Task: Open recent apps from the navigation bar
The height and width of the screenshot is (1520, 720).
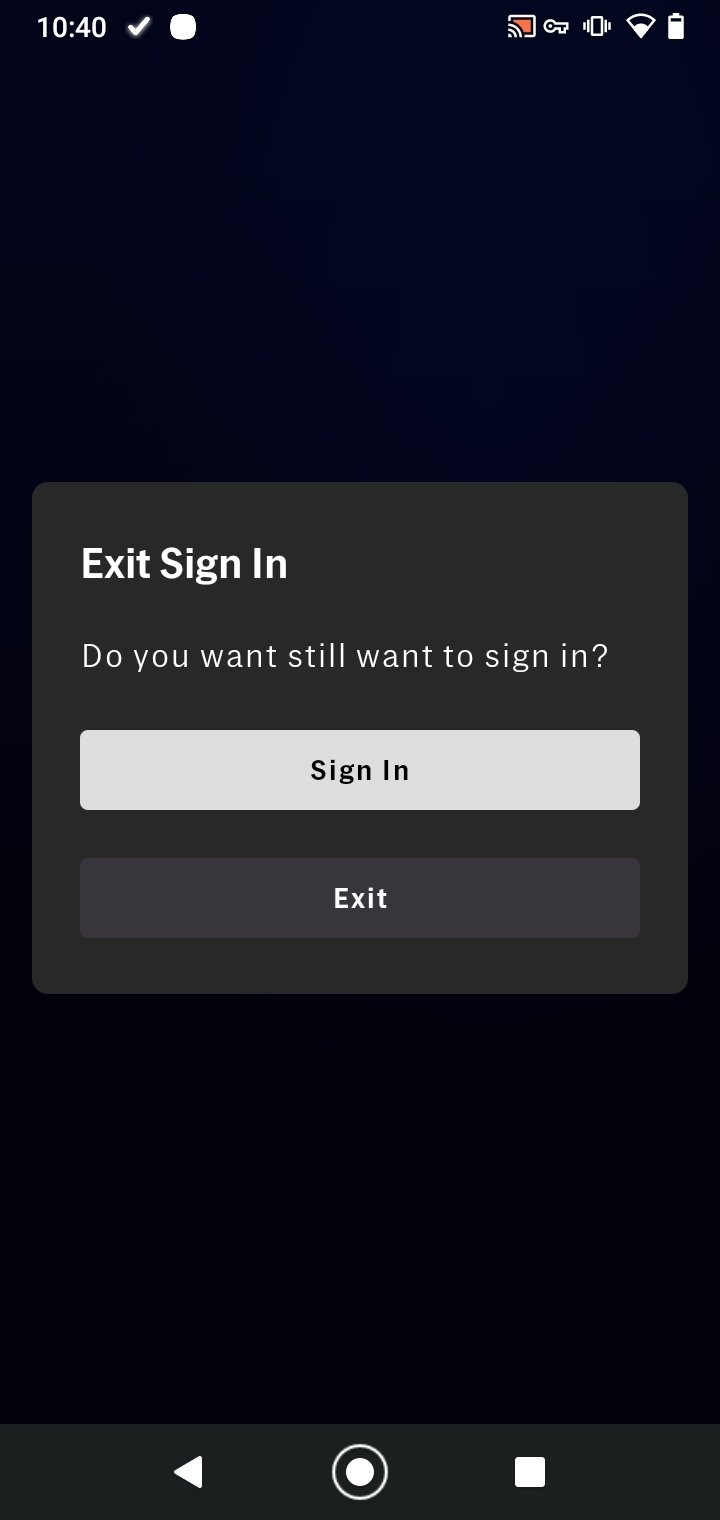Action: pyautogui.click(x=529, y=1472)
